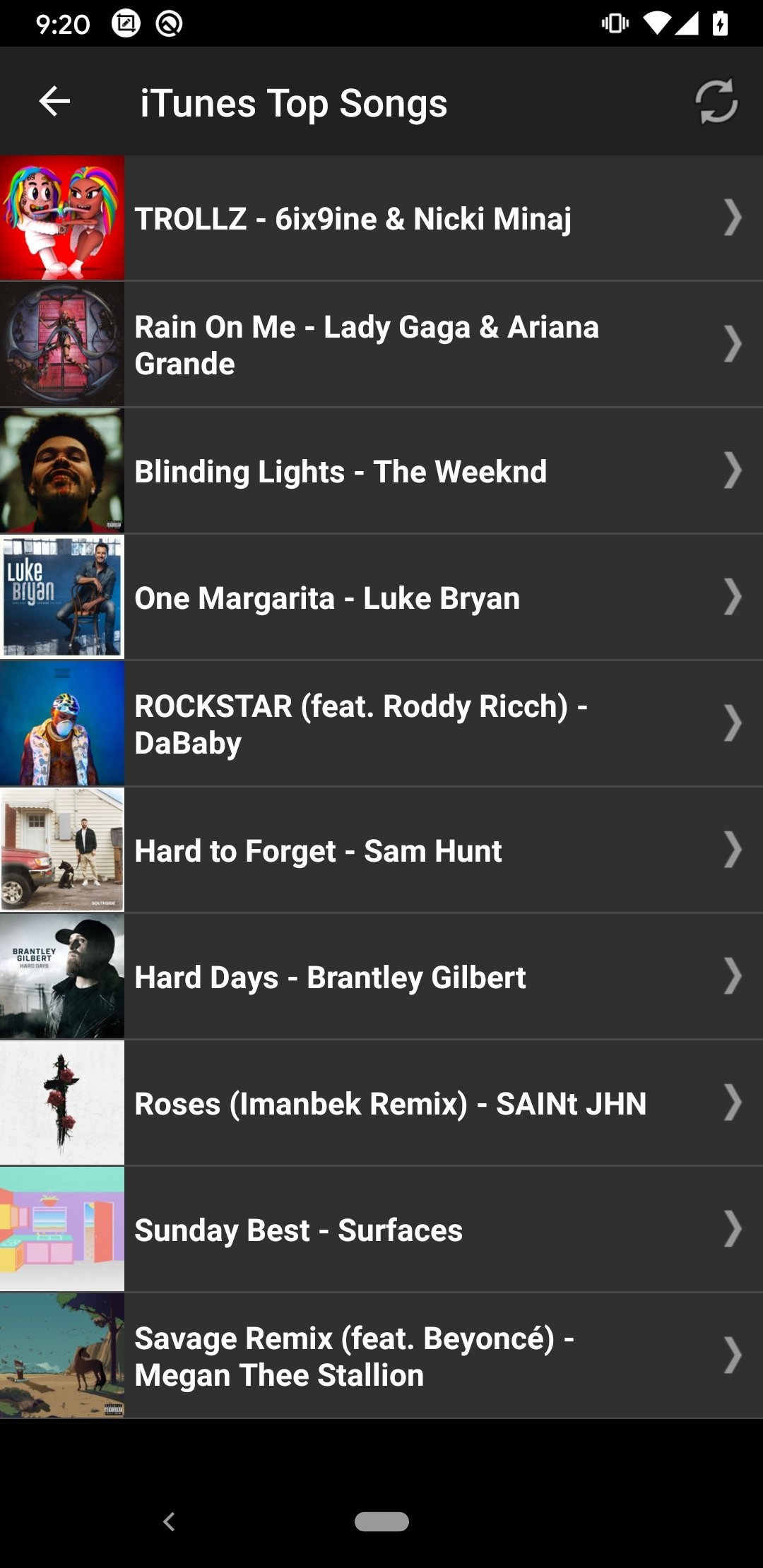Refresh the iTunes Top Songs list

[x=716, y=102]
